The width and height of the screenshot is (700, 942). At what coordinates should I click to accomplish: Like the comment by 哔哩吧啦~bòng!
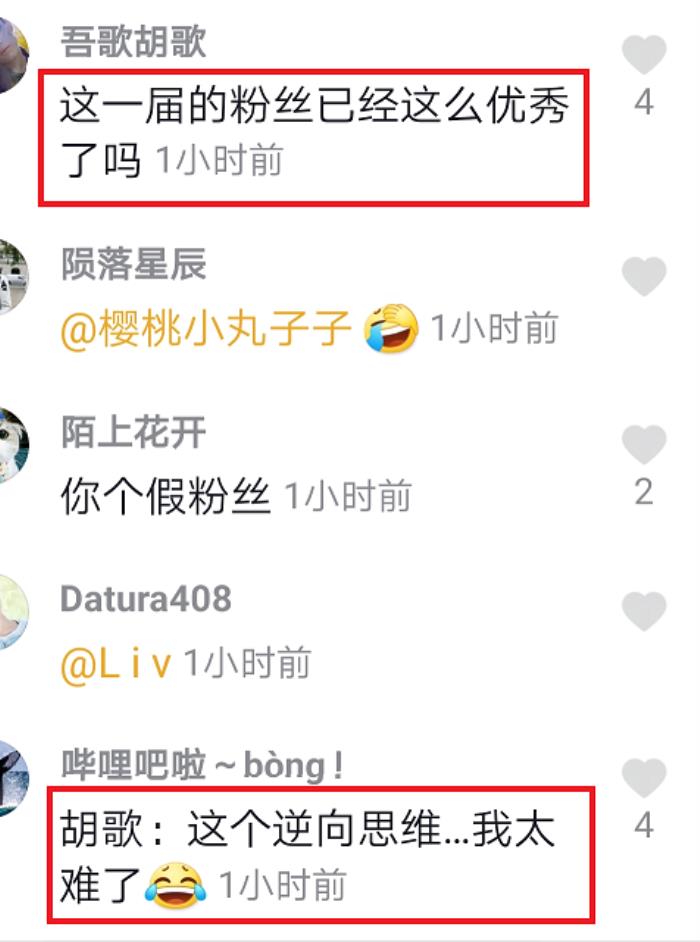(x=643, y=778)
